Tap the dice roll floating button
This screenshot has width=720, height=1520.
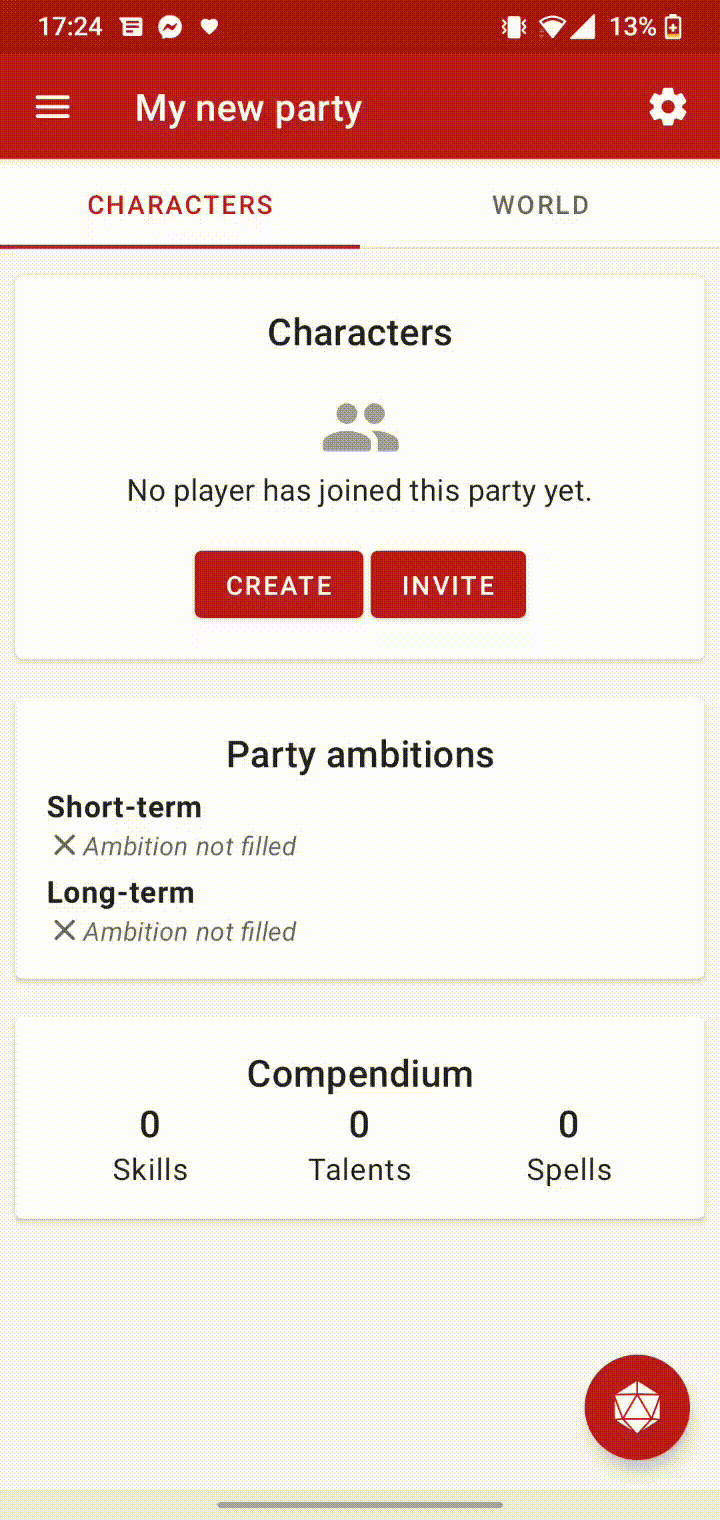[x=637, y=1407]
